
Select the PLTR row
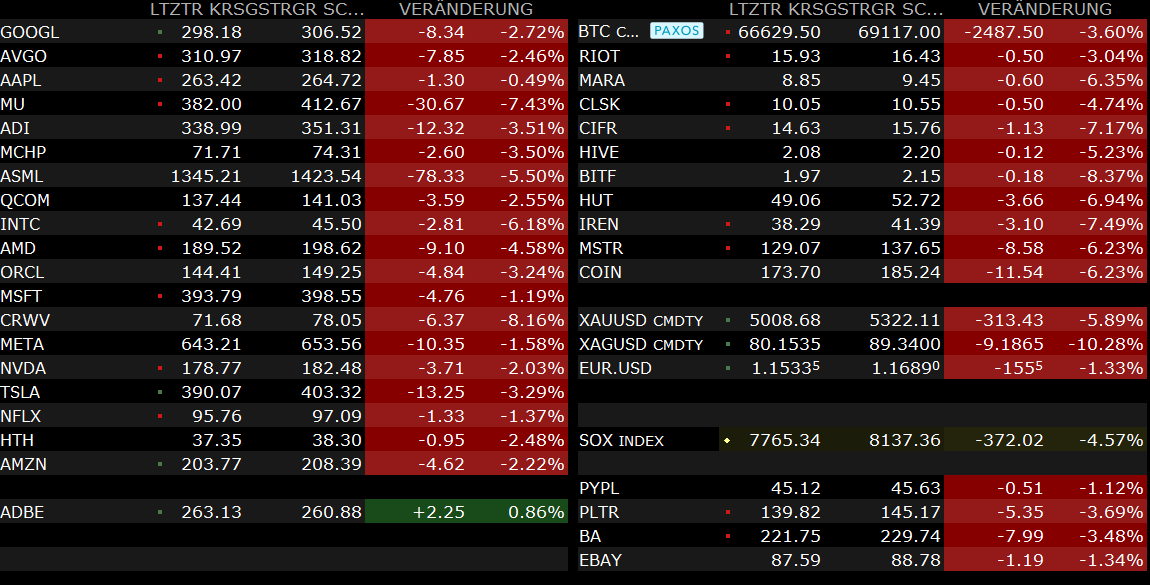[598, 512]
